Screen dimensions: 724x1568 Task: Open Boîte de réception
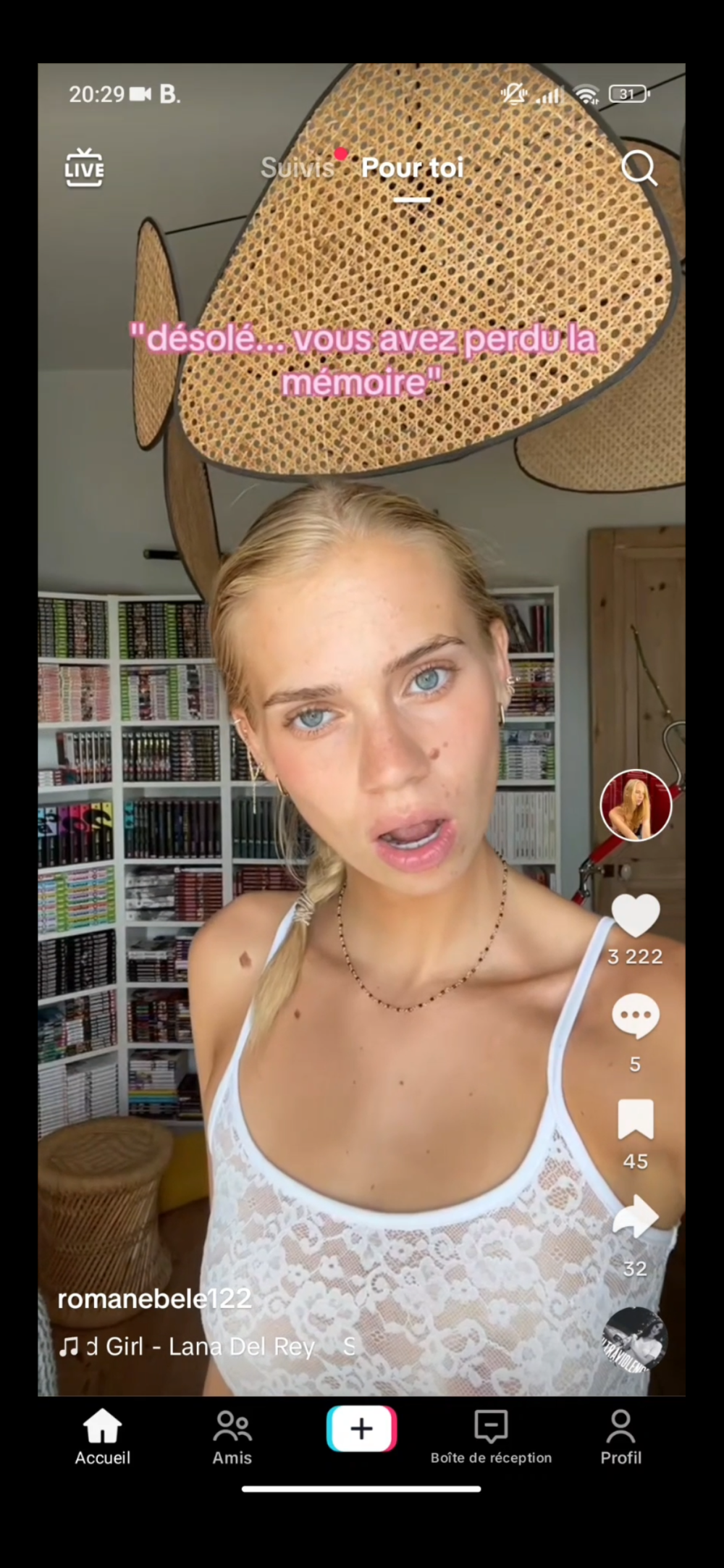491,1438
